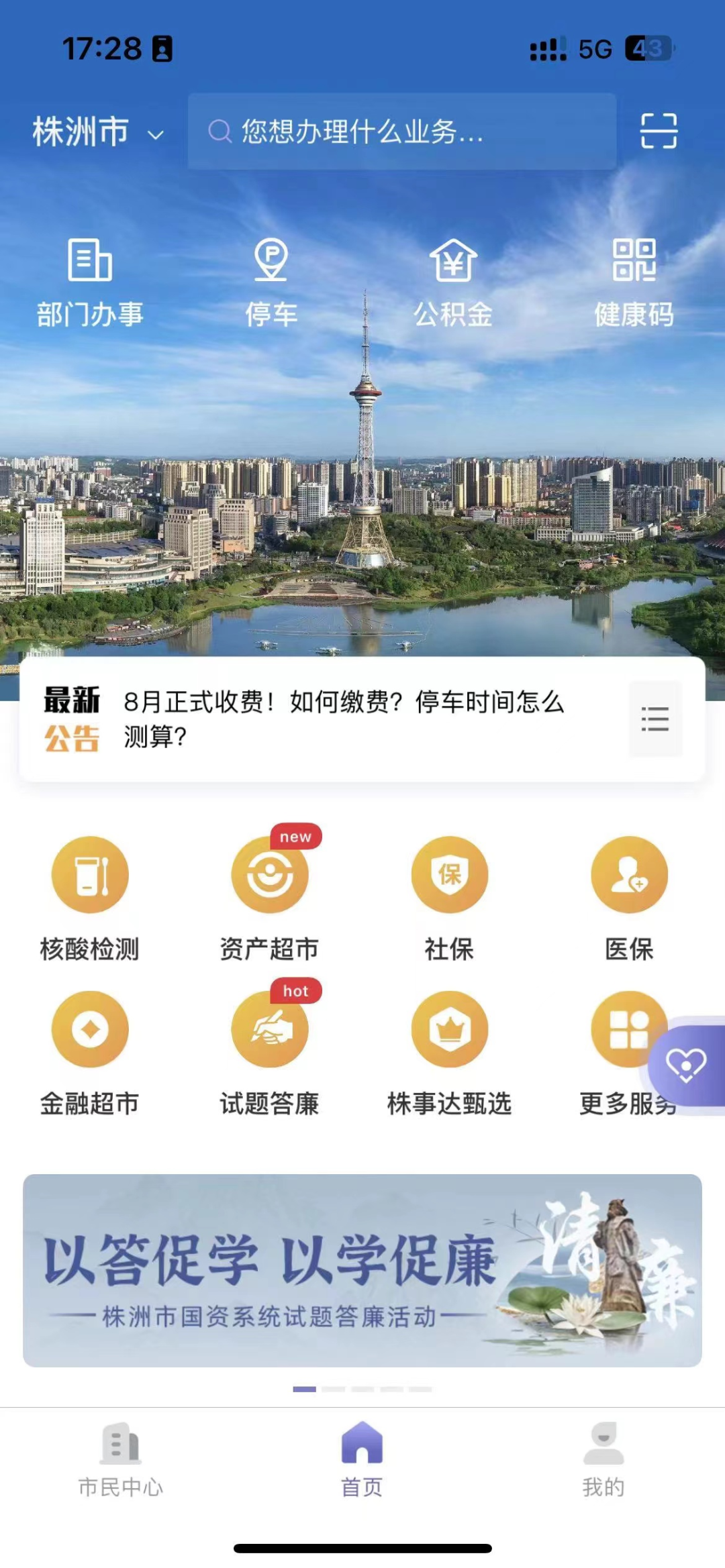
Task: Open the scan code icon
Action: click(658, 131)
